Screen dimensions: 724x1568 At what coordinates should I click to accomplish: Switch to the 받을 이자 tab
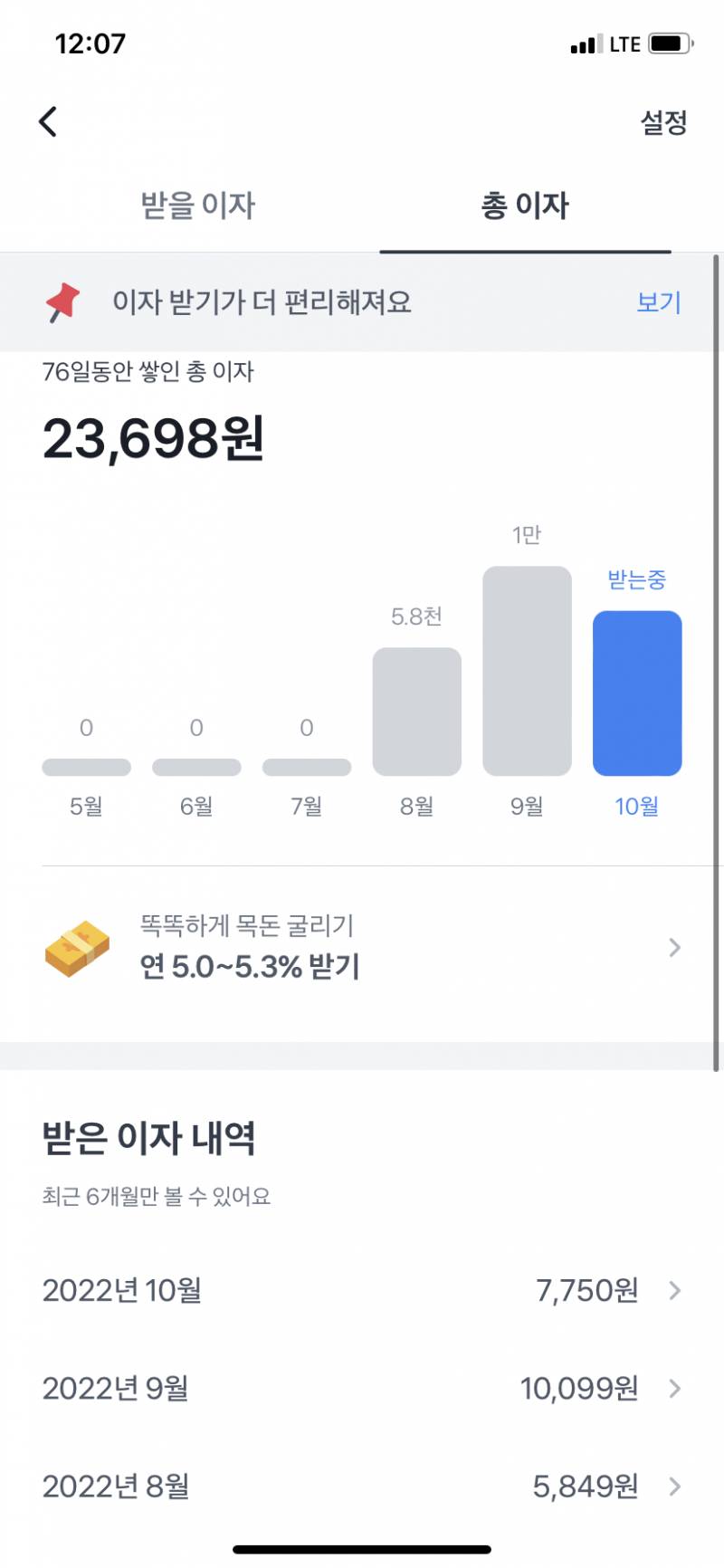click(x=196, y=206)
